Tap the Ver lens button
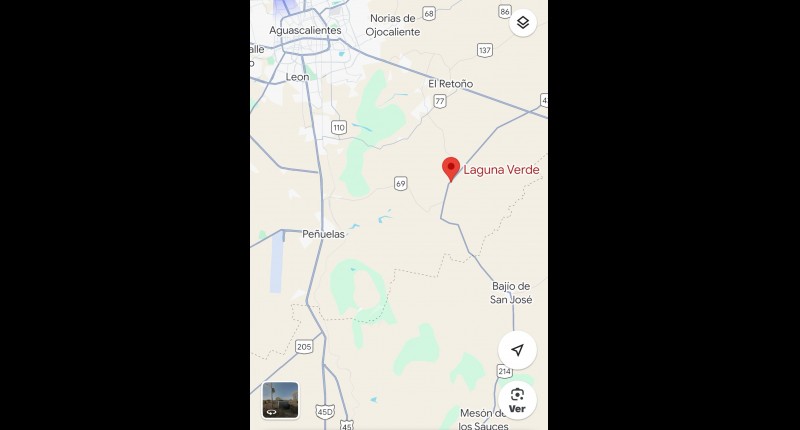The height and width of the screenshot is (430, 800). click(x=517, y=400)
